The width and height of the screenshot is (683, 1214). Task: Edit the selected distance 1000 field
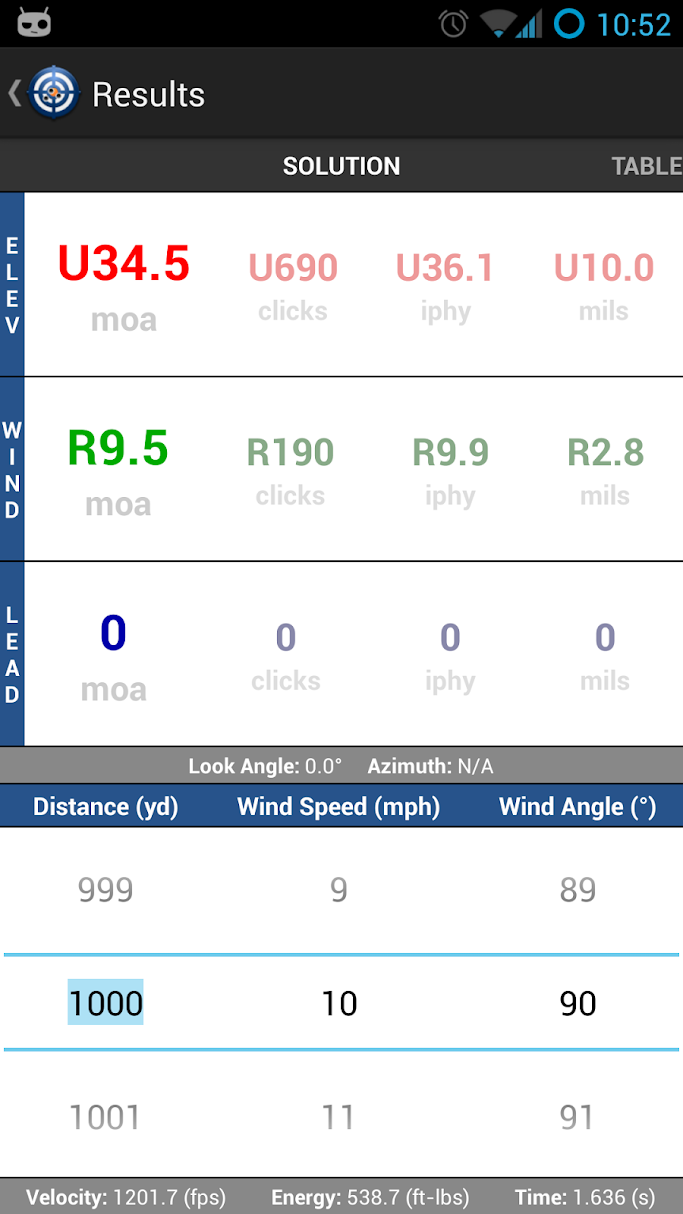(x=105, y=1003)
